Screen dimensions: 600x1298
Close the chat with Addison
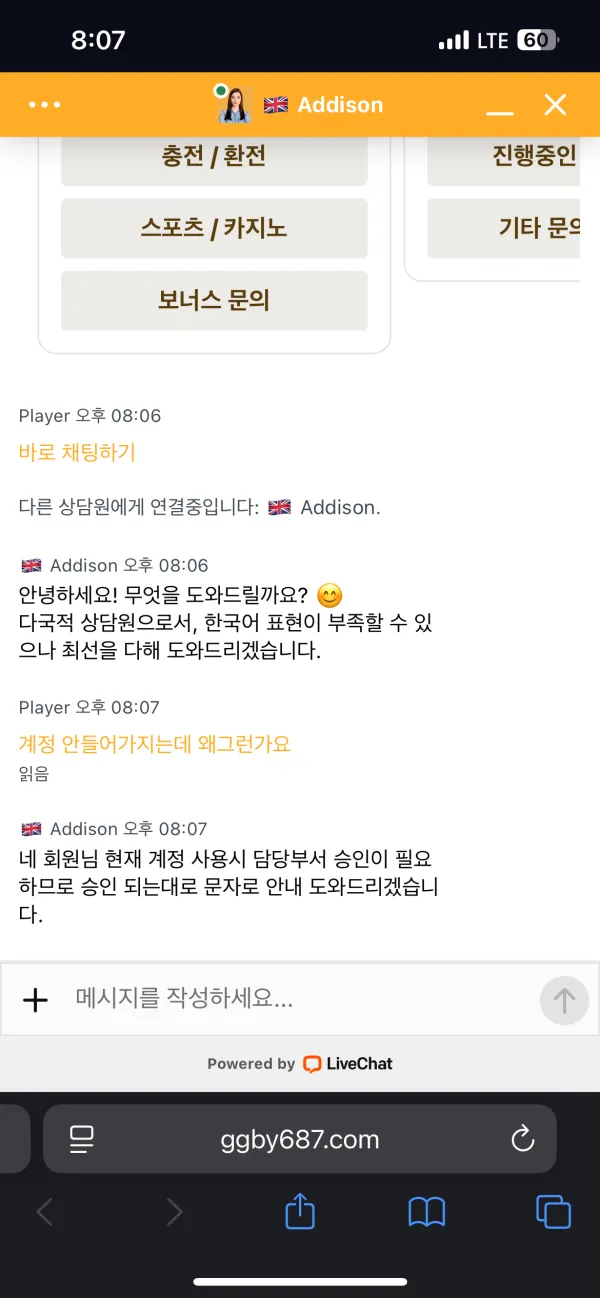[555, 104]
